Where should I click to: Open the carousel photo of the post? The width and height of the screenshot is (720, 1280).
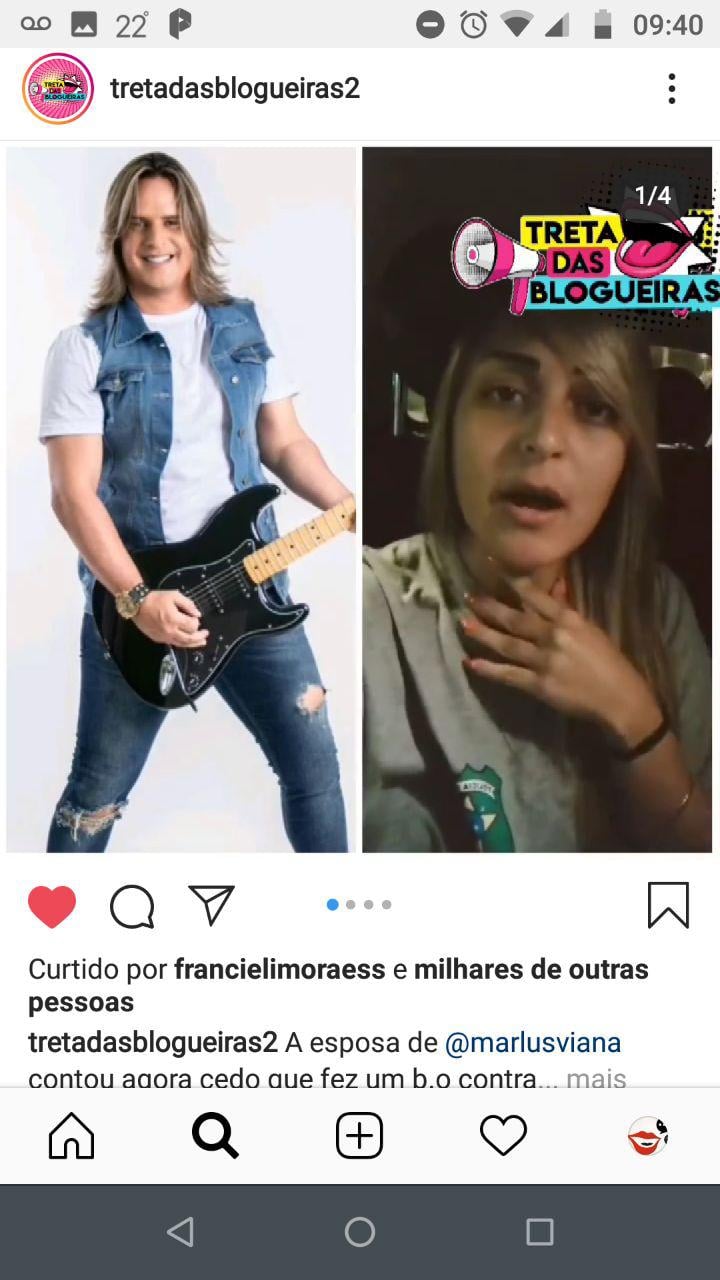(x=360, y=500)
